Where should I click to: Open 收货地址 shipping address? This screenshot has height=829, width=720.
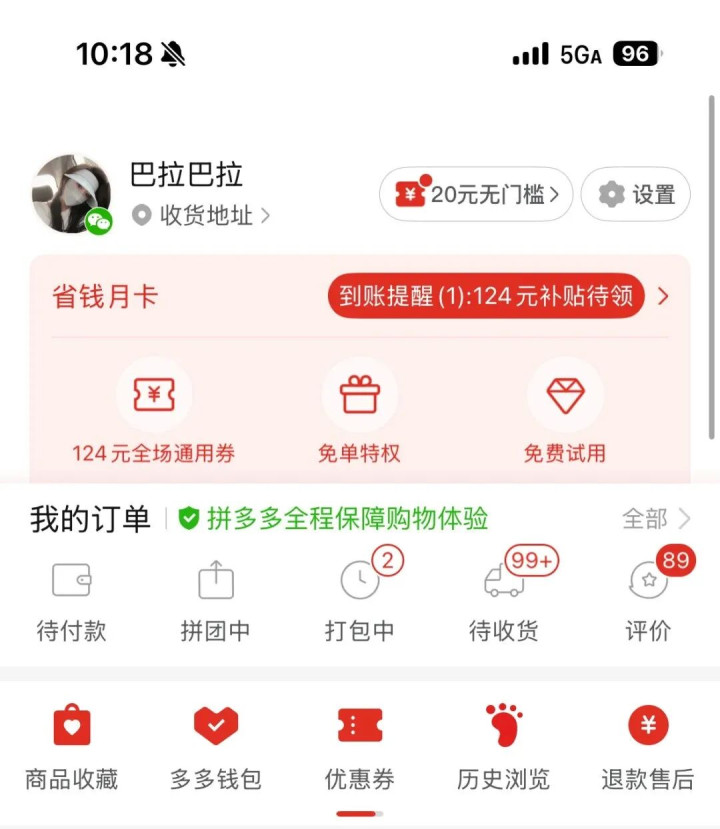click(x=205, y=215)
